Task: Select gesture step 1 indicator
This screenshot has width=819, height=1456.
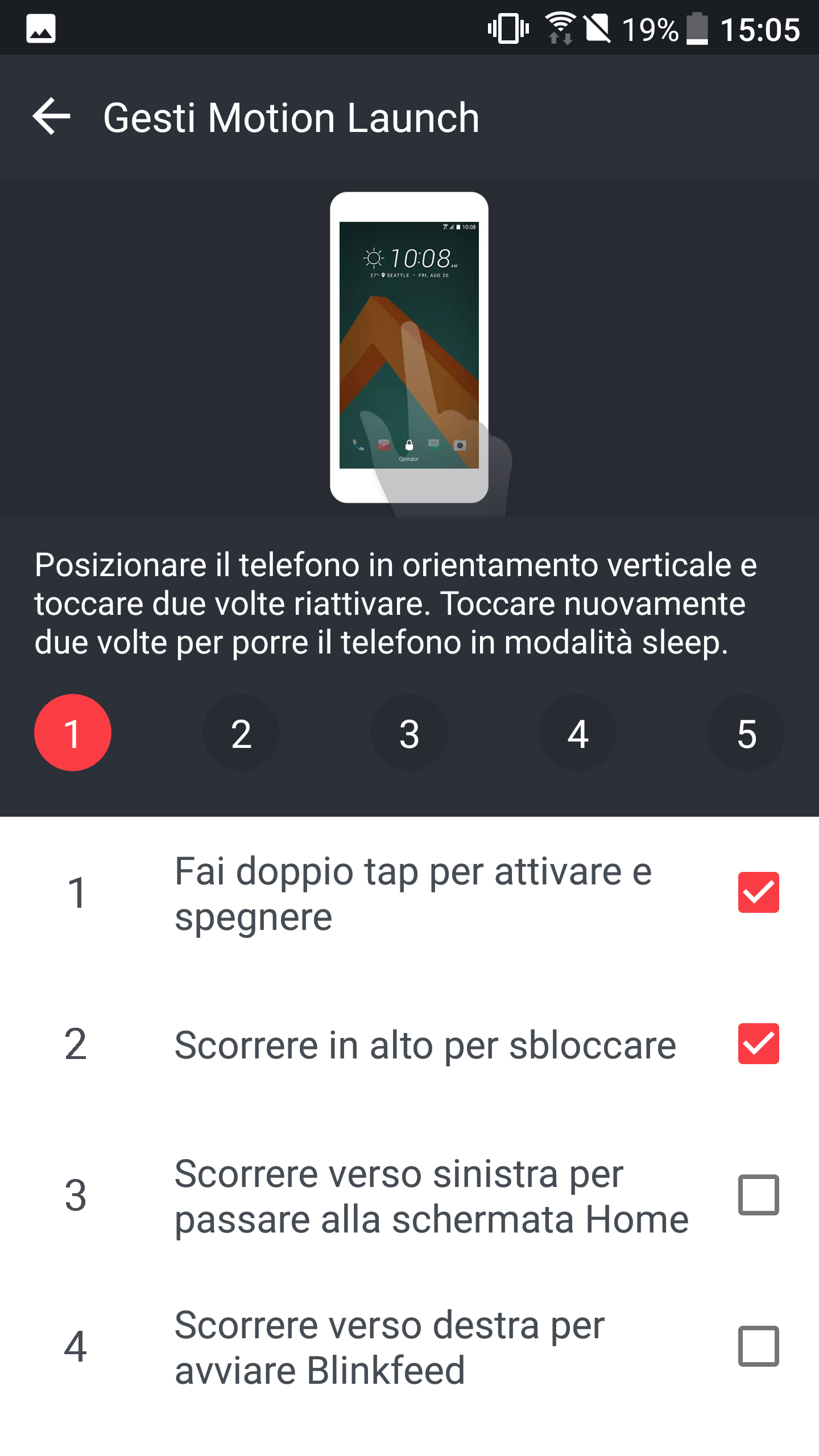Action: (x=73, y=733)
